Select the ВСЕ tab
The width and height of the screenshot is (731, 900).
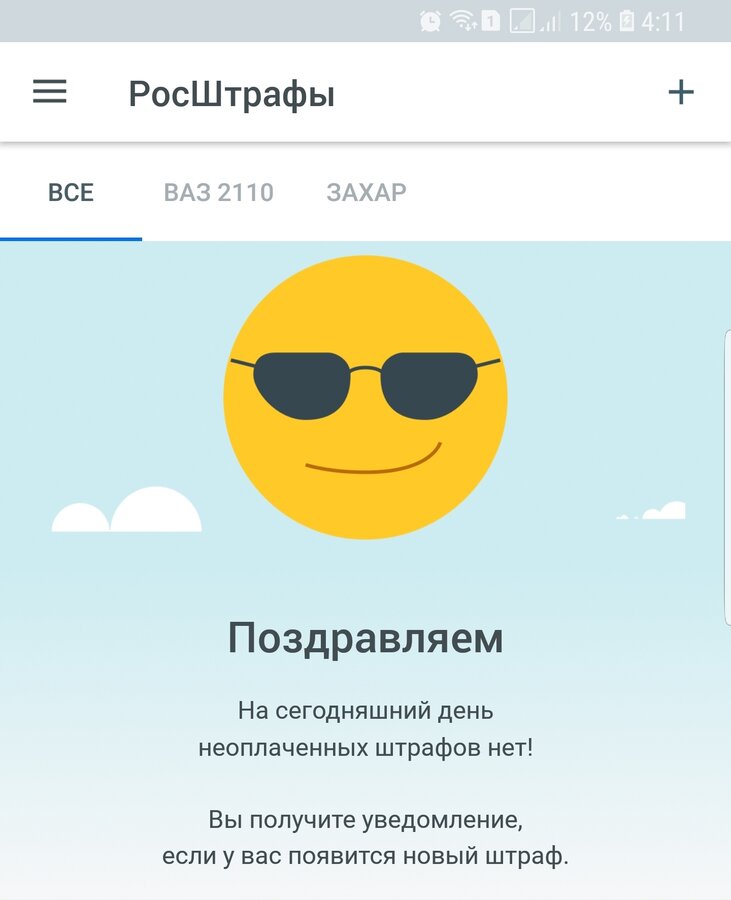click(x=71, y=192)
